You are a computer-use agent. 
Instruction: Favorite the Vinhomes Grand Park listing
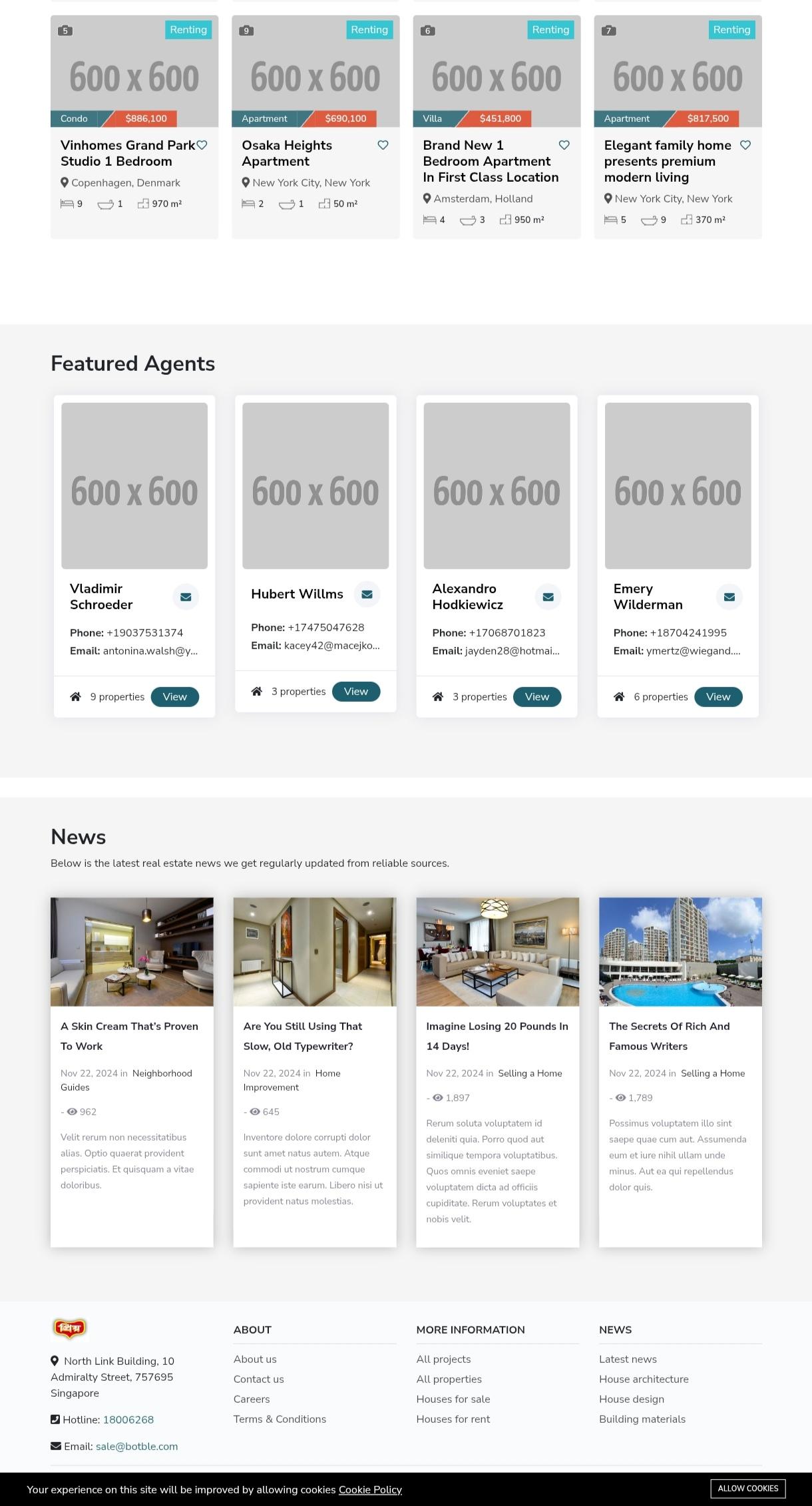point(202,145)
